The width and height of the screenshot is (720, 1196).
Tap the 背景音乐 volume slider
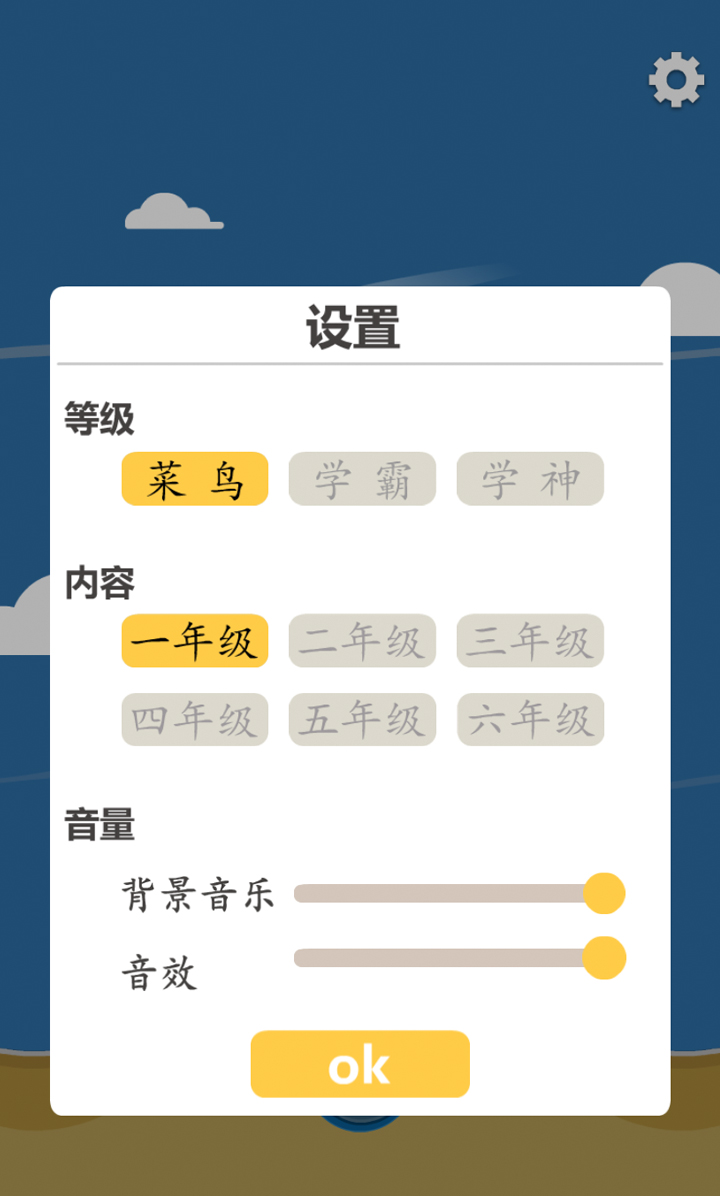pyautogui.click(x=450, y=893)
